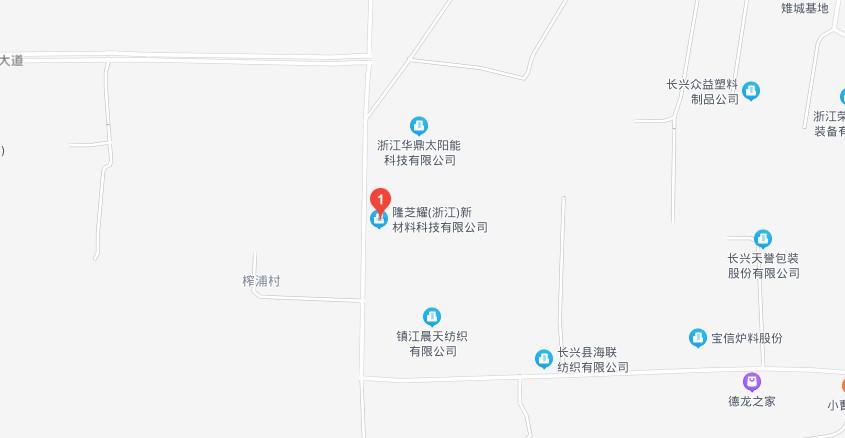This screenshot has width=845, height=438.
Task: Select 长兴众益塑料制品公司 marker
Action: coord(752,91)
